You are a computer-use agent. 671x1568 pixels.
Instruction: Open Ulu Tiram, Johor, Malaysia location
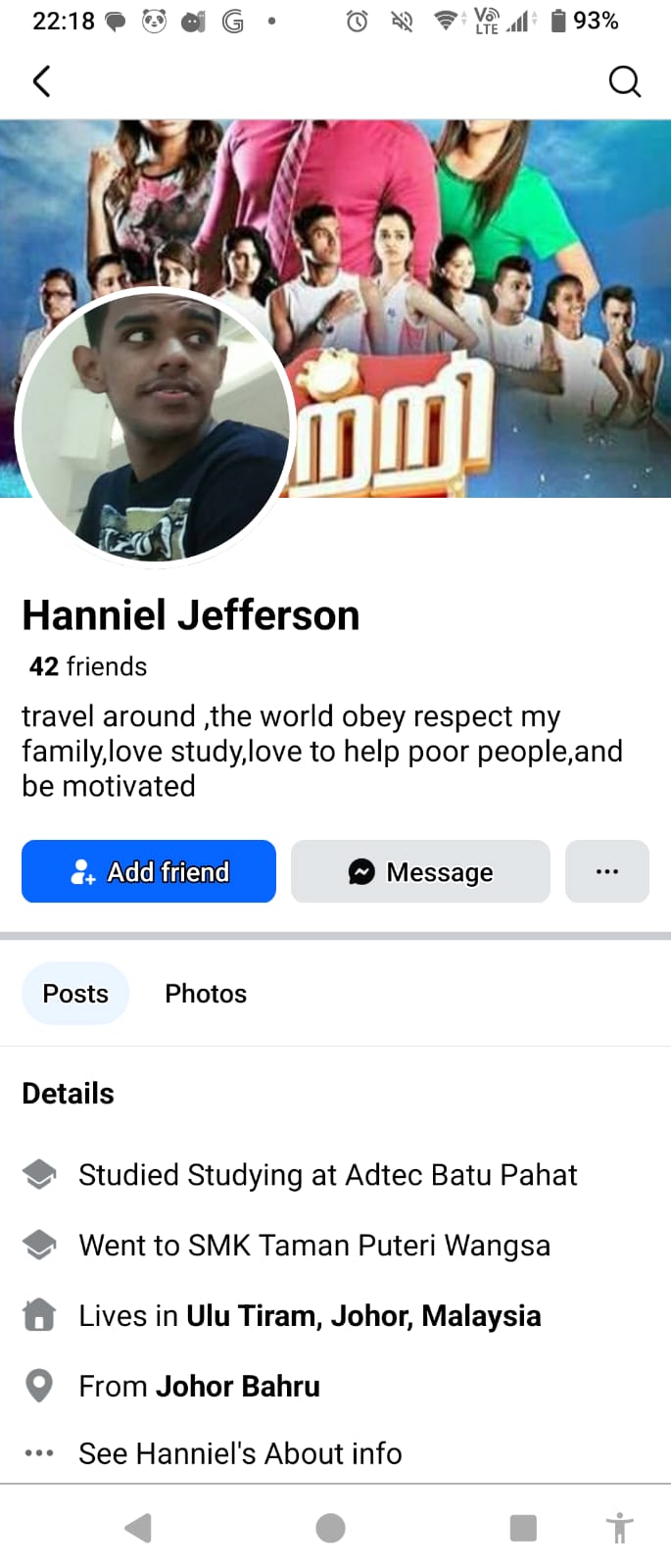(x=363, y=1316)
